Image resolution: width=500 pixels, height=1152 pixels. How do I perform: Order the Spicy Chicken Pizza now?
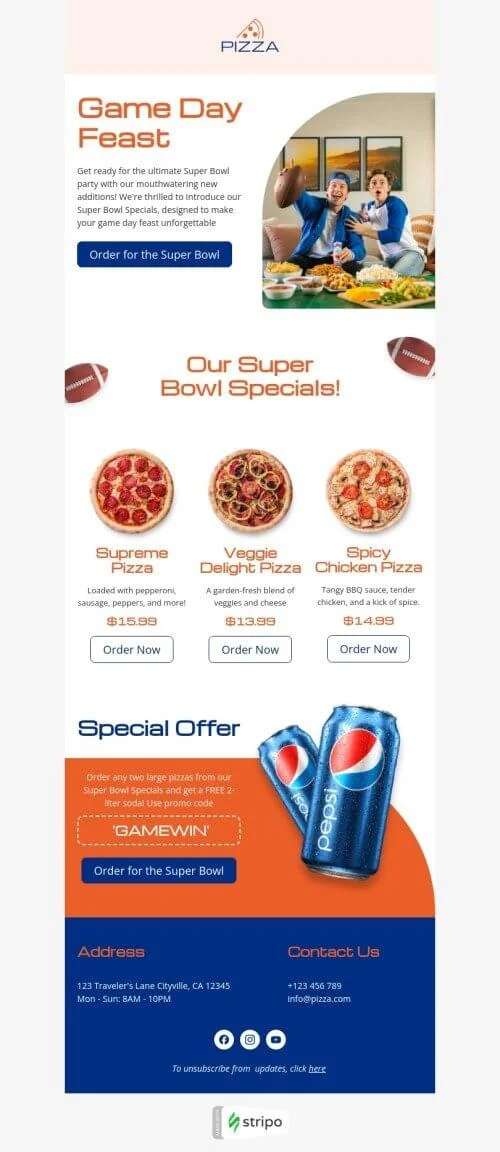coord(369,649)
